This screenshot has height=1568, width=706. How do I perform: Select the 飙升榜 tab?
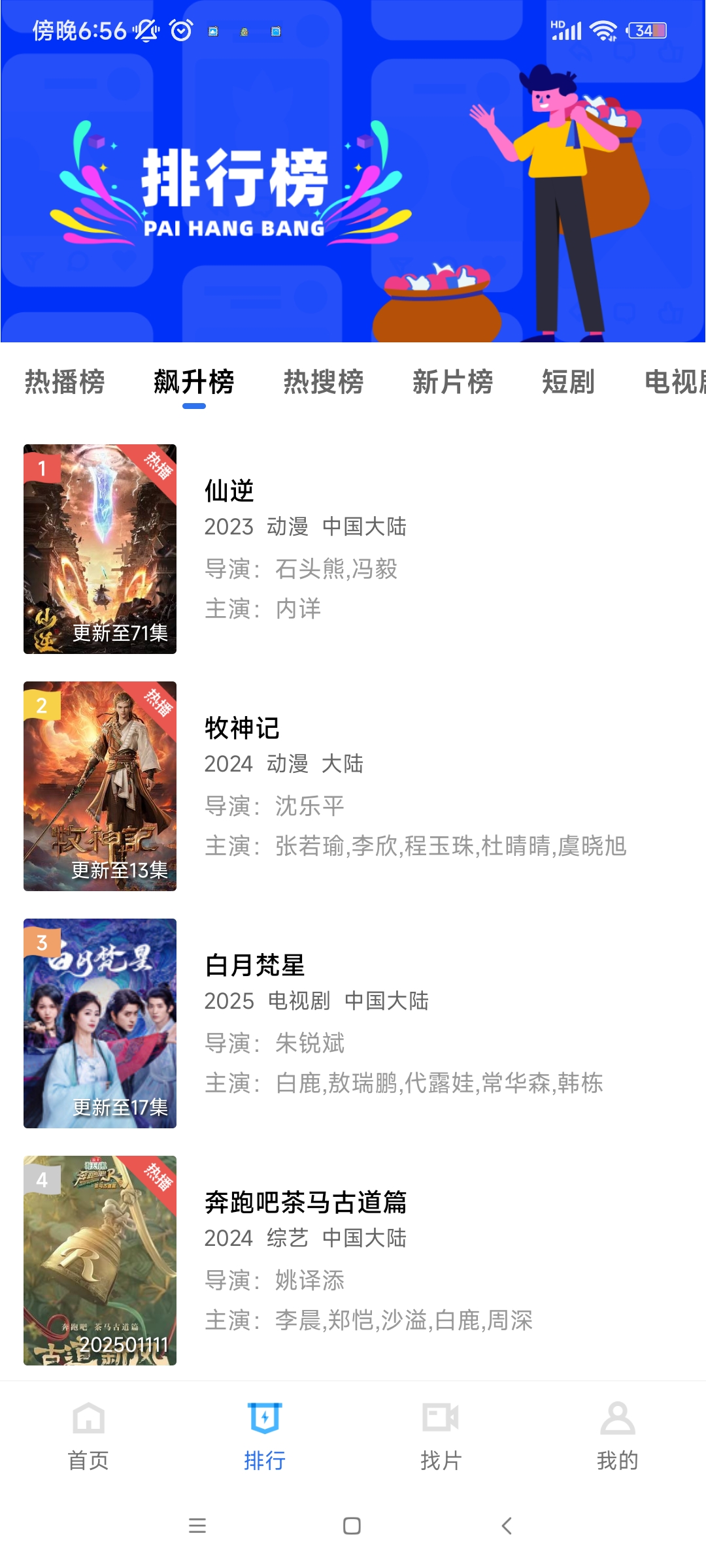click(x=194, y=382)
